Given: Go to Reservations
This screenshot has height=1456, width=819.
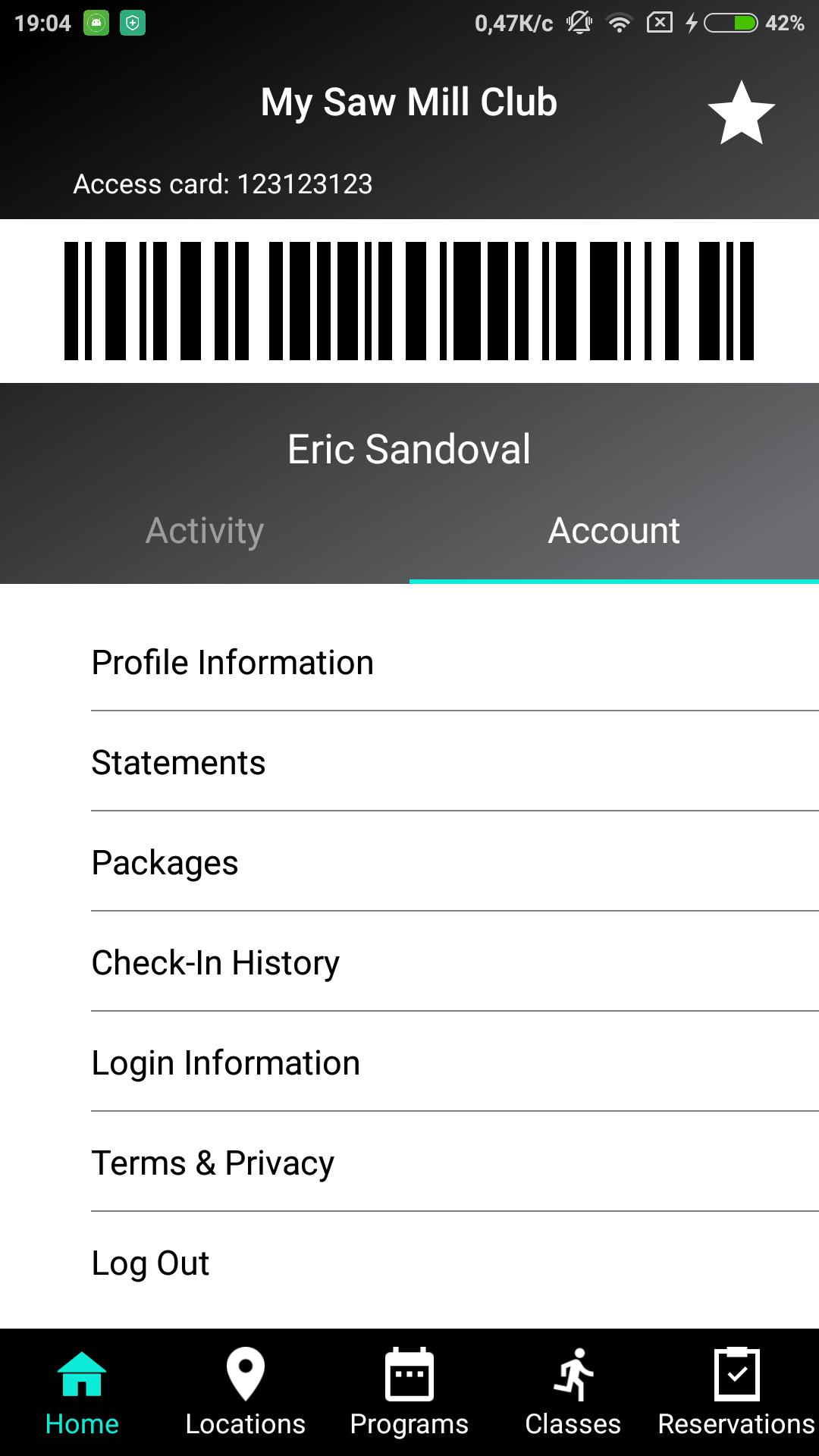Looking at the screenshot, I should coord(736,1392).
